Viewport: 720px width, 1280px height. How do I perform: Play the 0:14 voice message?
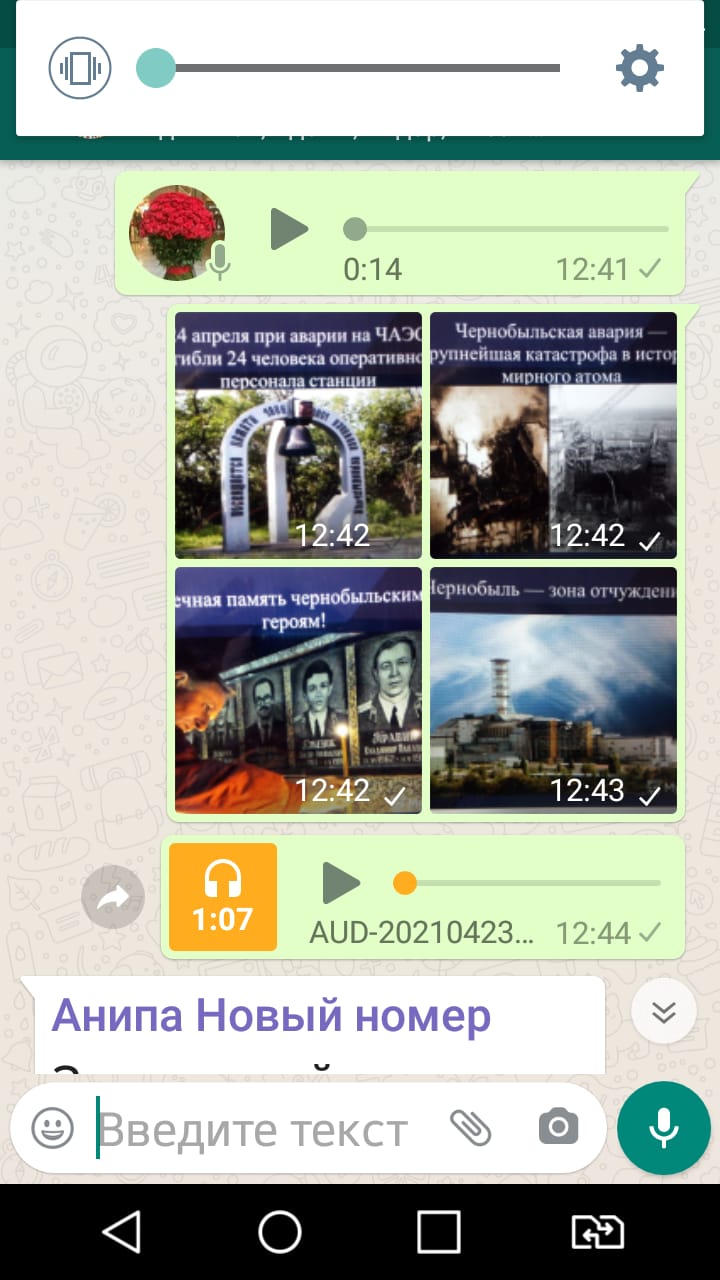pos(289,230)
